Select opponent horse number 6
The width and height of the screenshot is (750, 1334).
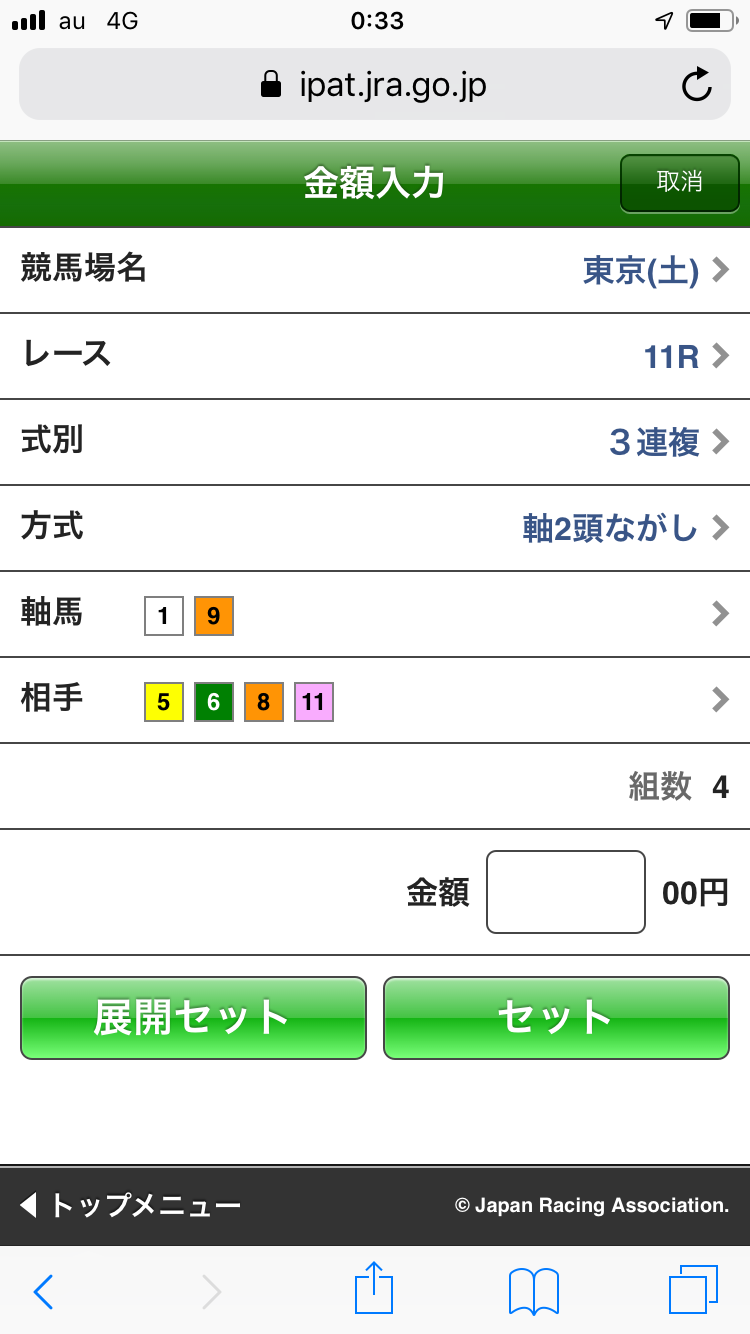point(213,702)
